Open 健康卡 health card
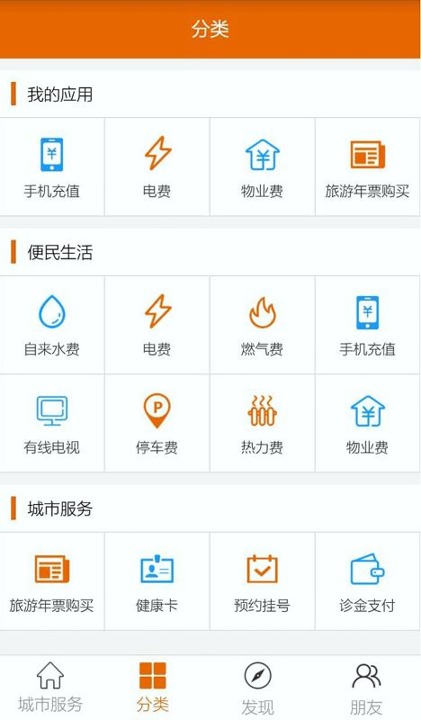 (157, 581)
